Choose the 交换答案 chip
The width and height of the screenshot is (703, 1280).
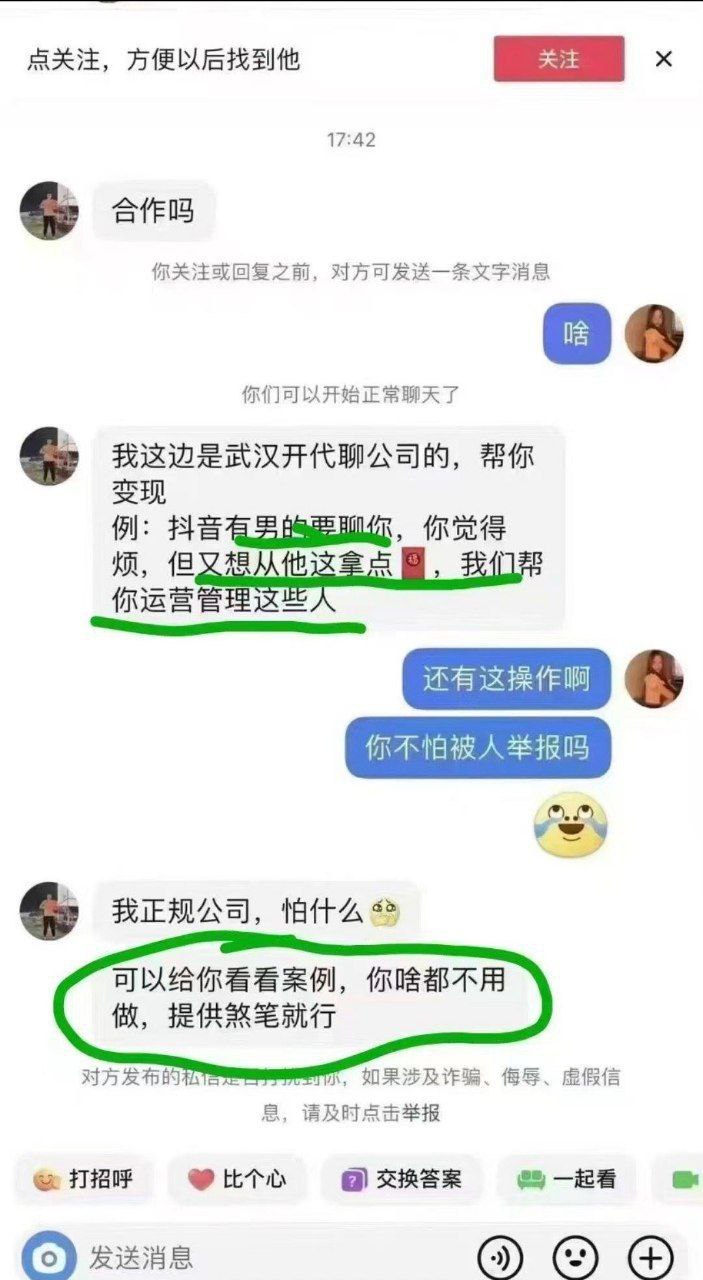click(402, 1180)
